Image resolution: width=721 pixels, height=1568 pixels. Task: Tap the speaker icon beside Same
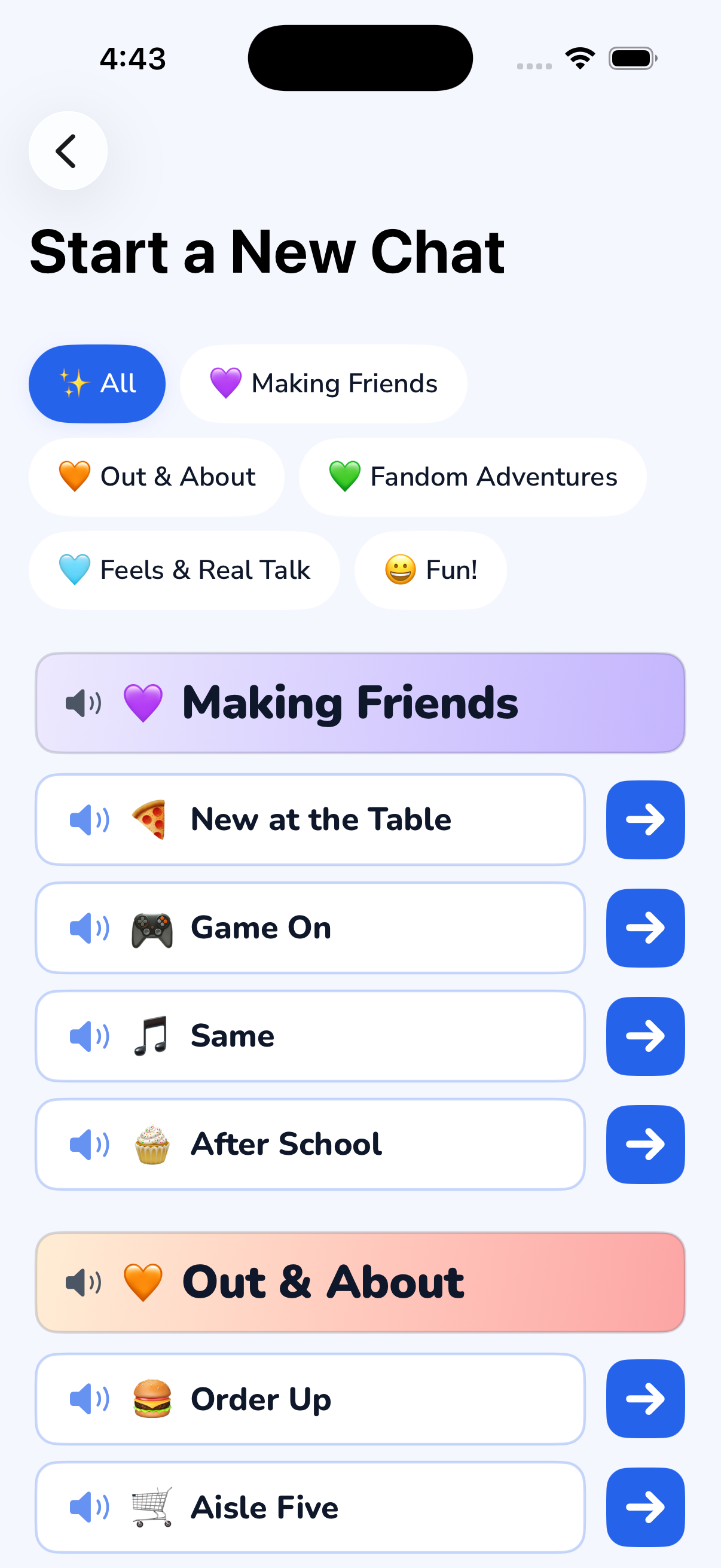89,1035
